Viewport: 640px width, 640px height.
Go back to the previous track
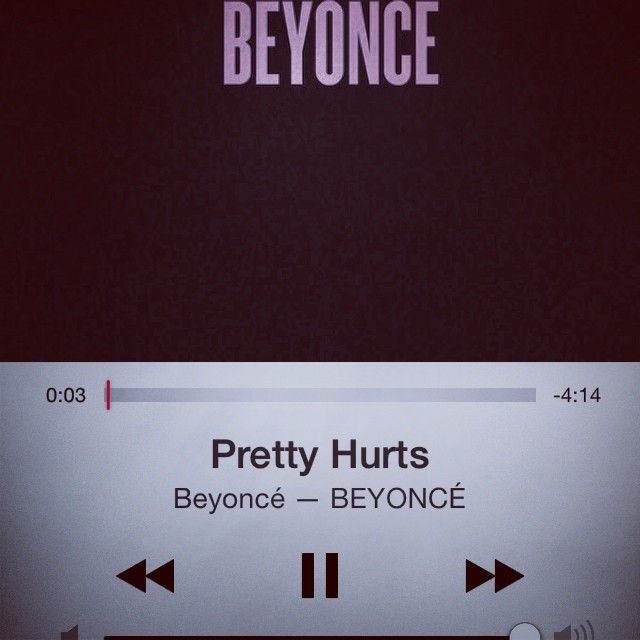[x=145, y=576]
